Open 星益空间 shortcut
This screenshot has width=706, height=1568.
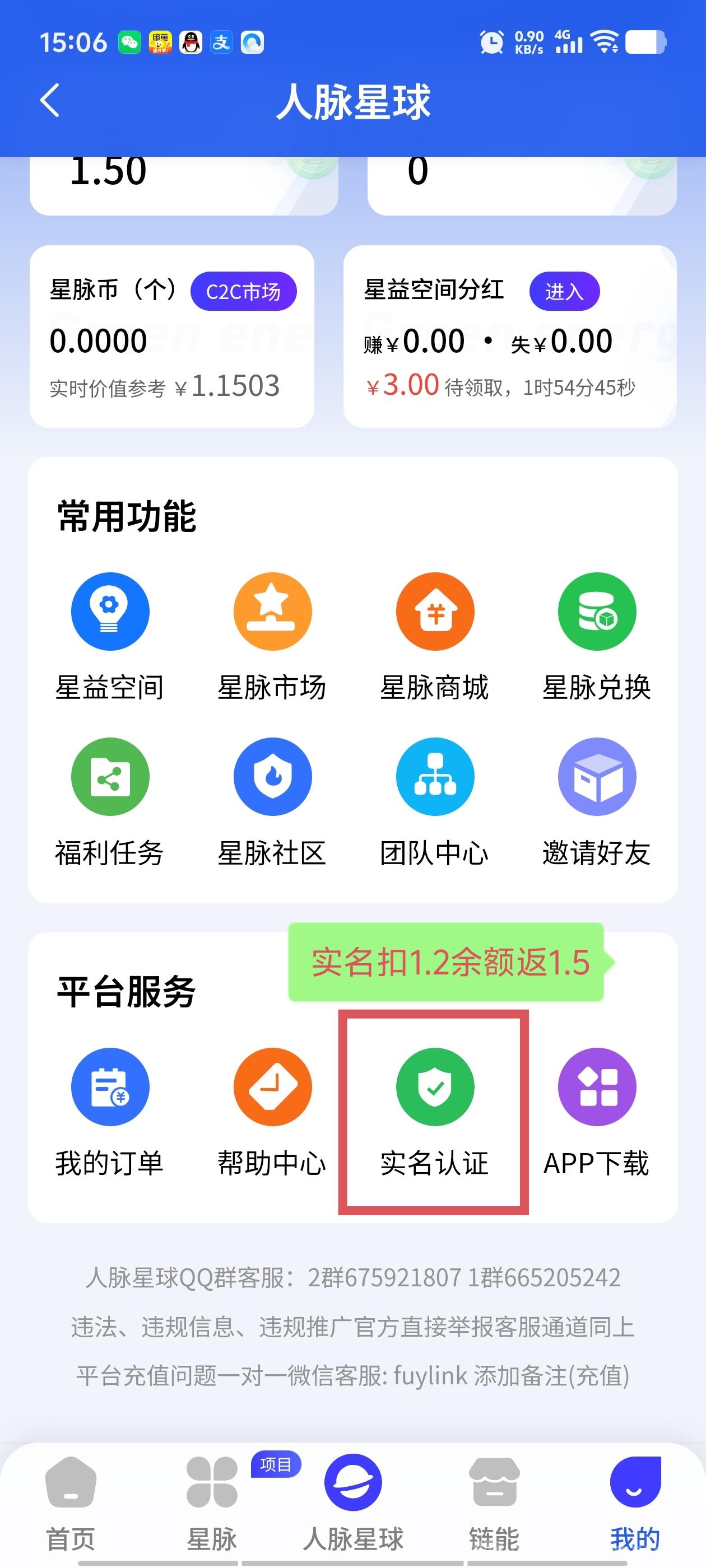[110, 637]
